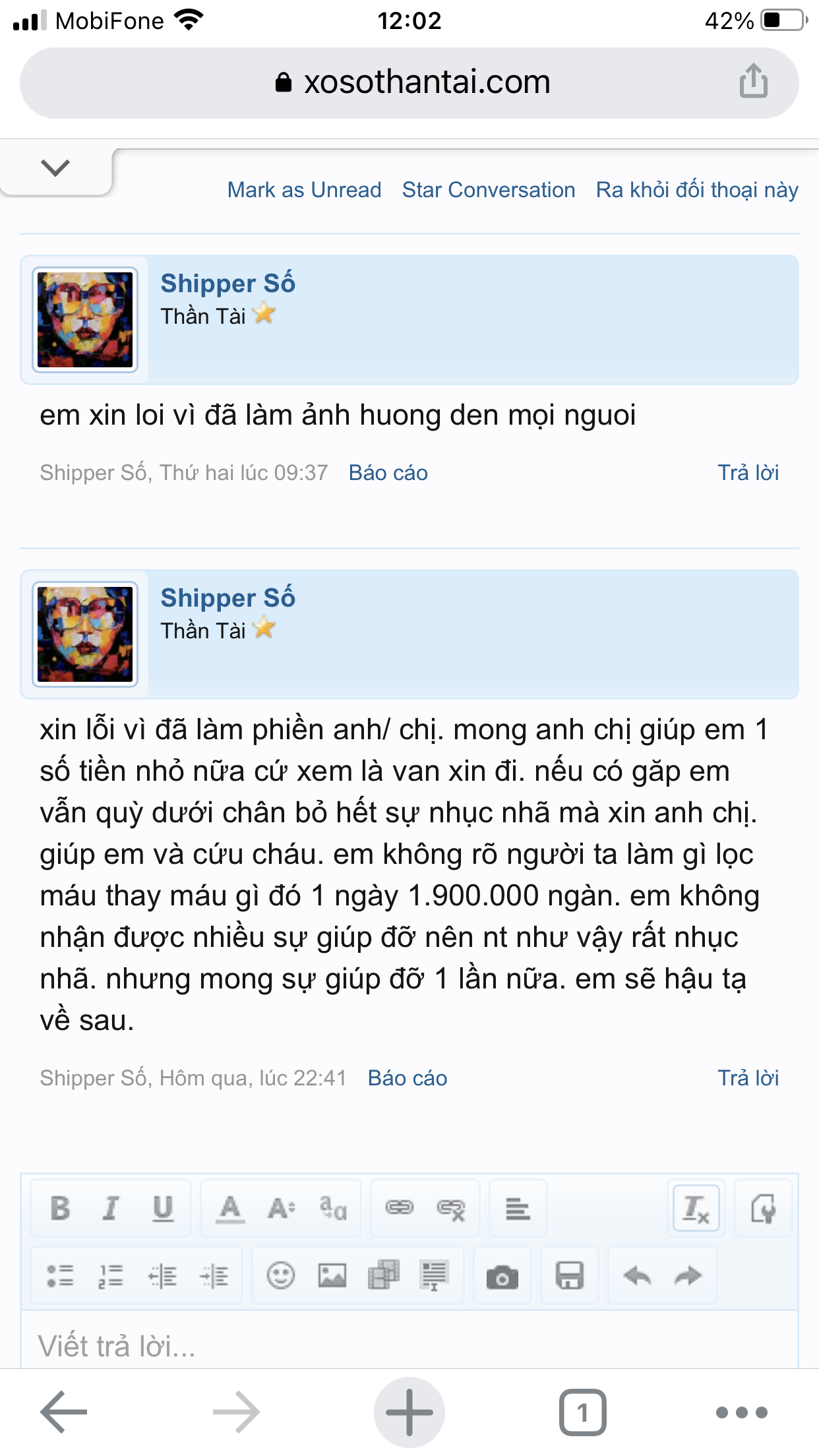The height and width of the screenshot is (1456, 819).
Task: Toggle italic formatting in editor
Action: tap(111, 1209)
